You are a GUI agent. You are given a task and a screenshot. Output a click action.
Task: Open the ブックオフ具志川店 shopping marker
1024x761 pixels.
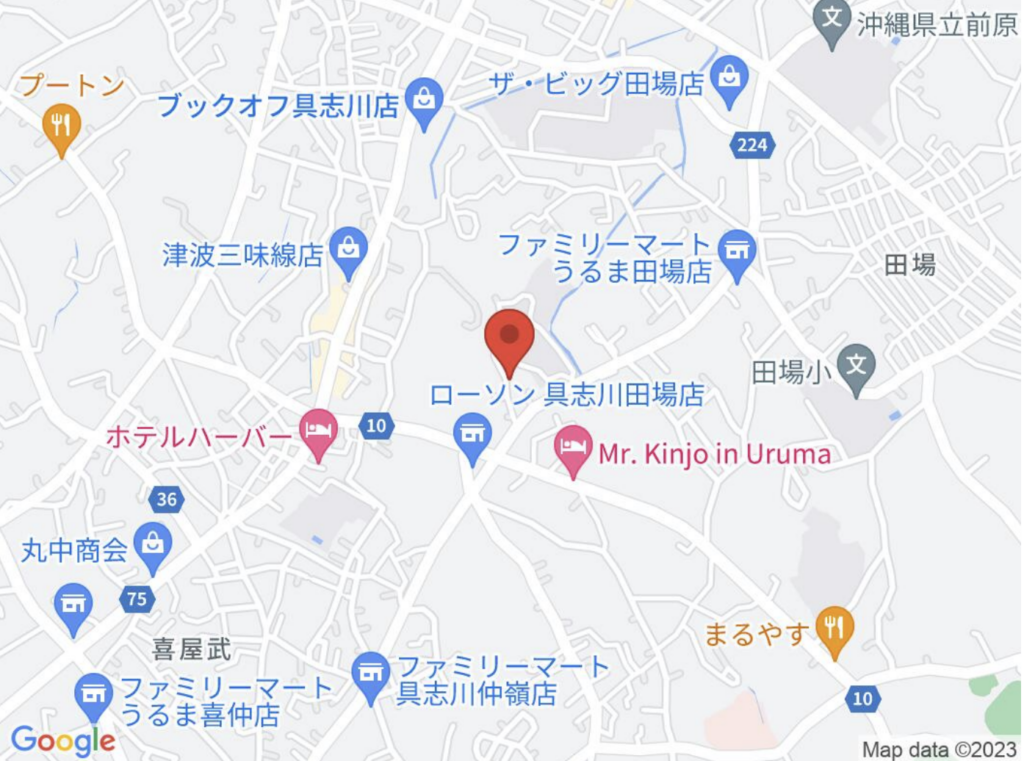426,102
